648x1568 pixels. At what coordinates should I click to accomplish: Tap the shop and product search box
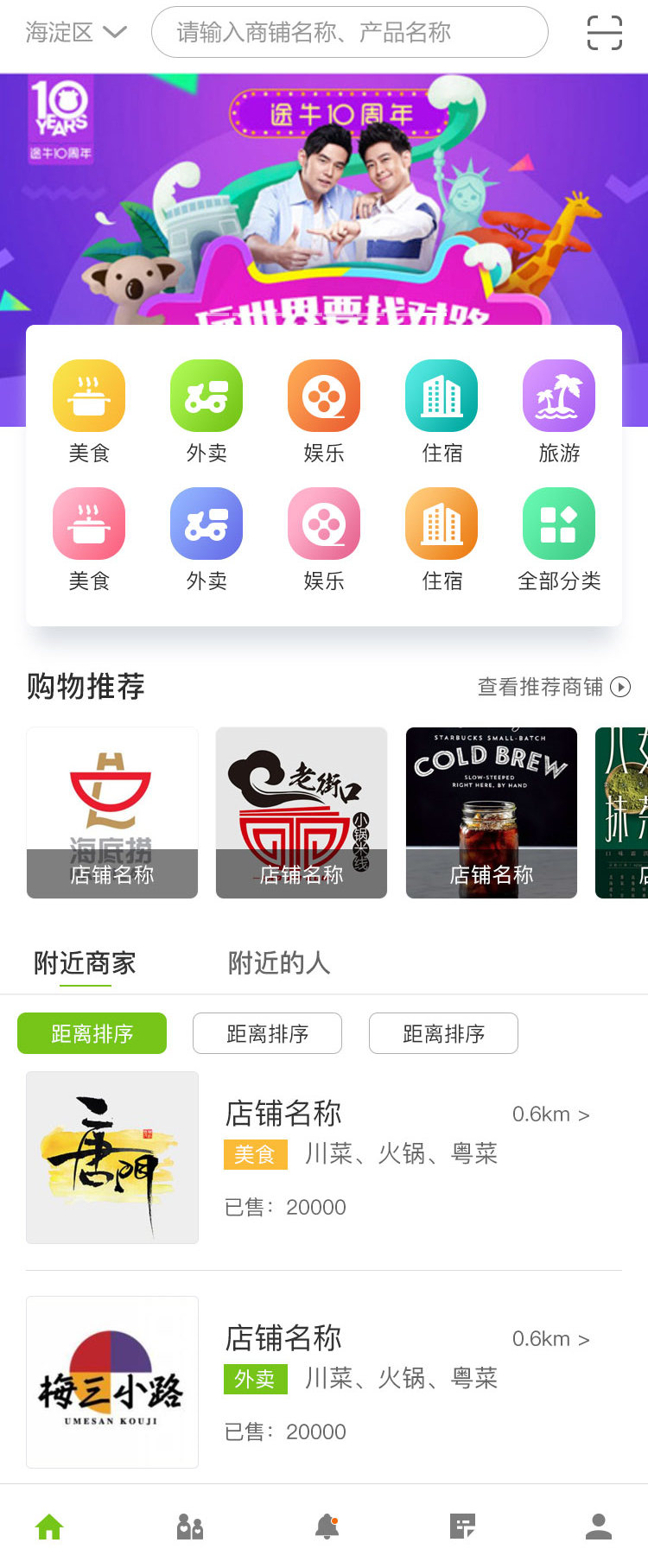(x=349, y=33)
